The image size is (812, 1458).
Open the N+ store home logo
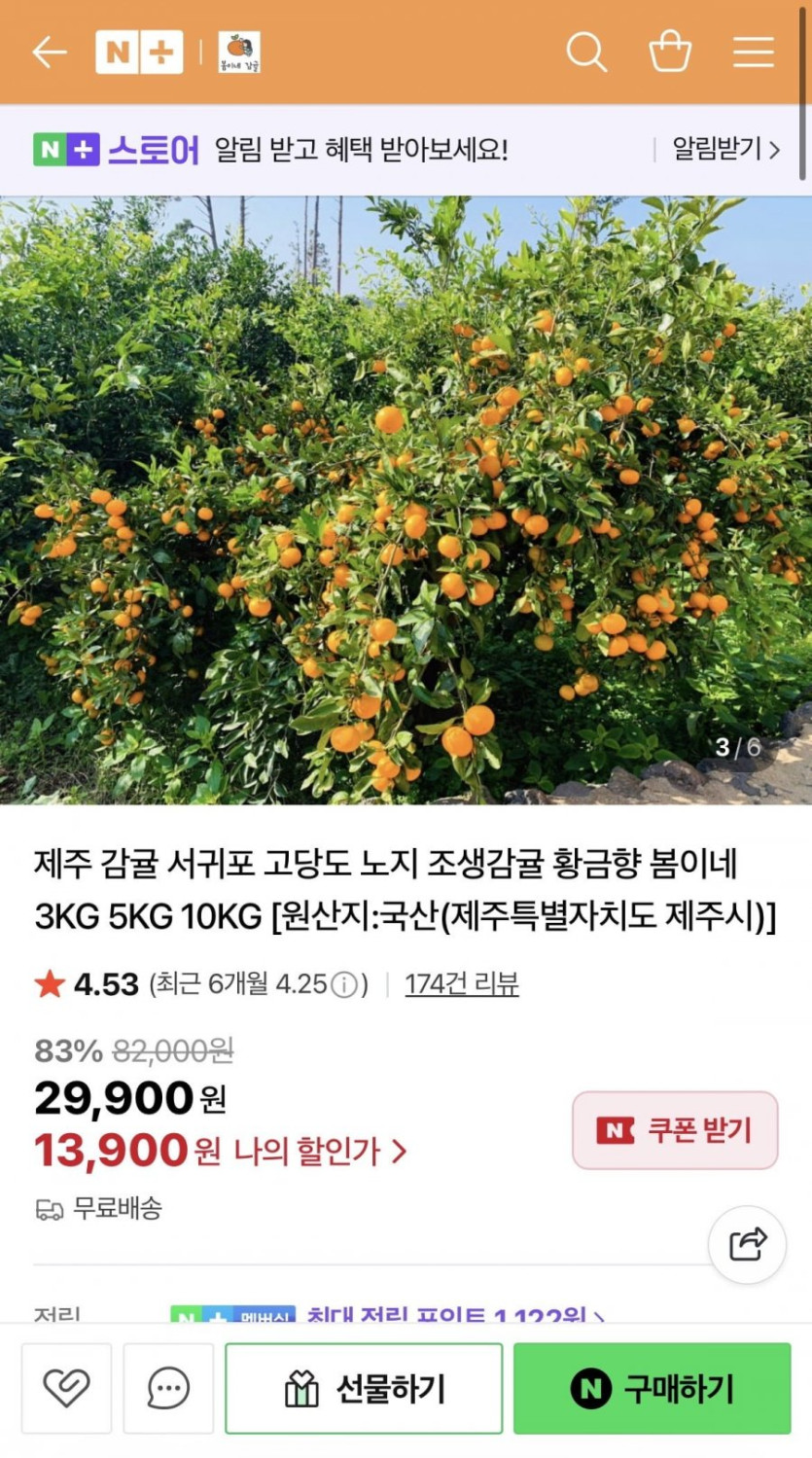tap(139, 53)
